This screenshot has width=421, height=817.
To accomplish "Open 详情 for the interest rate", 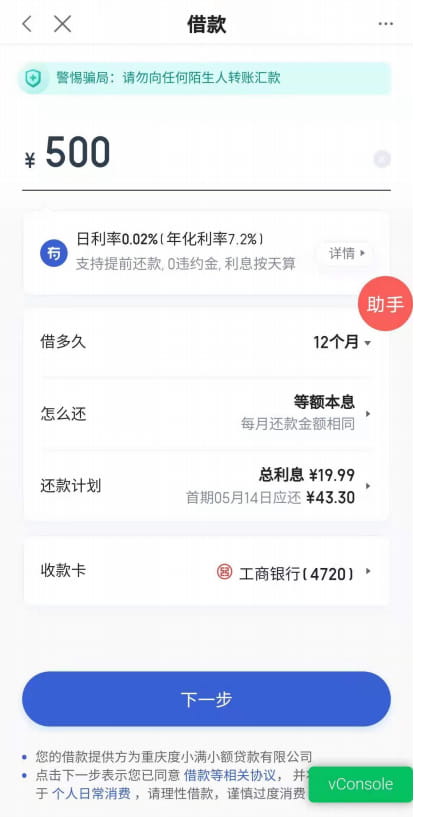I will tap(346, 254).
